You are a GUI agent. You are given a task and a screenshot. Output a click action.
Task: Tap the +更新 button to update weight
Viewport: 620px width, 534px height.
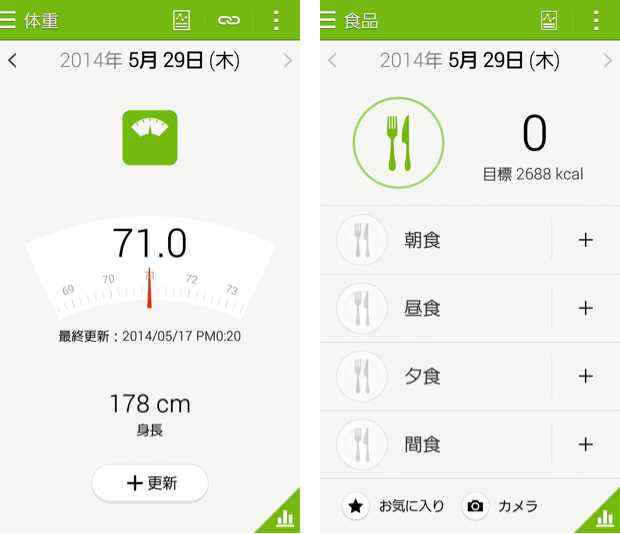150,483
